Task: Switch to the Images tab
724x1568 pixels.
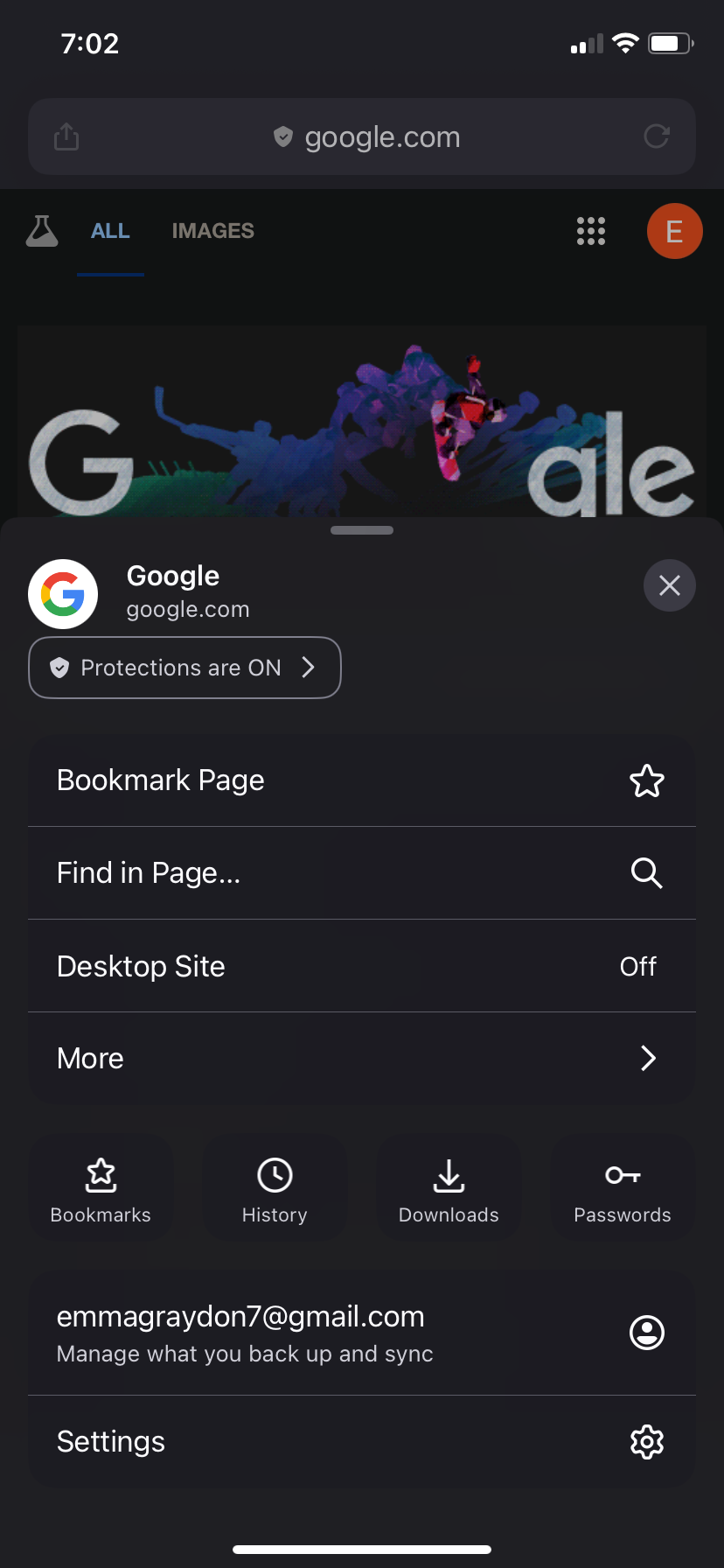Action: coord(212,231)
